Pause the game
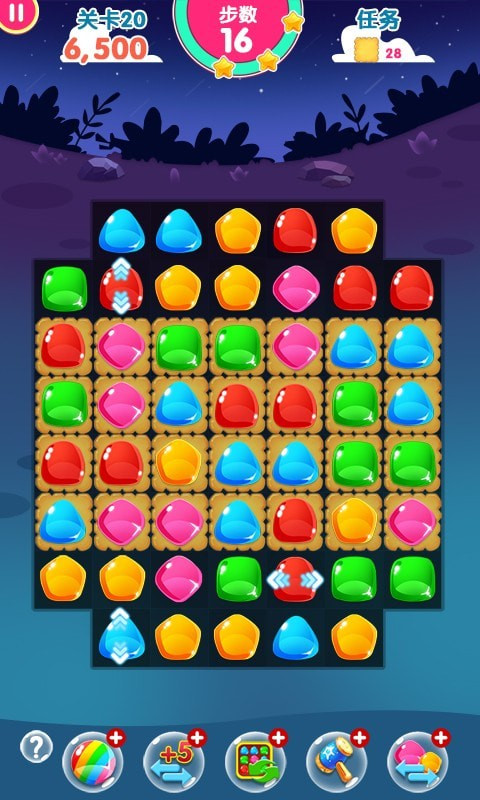This screenshot has height=800, width=480. [x=16, y=13]
